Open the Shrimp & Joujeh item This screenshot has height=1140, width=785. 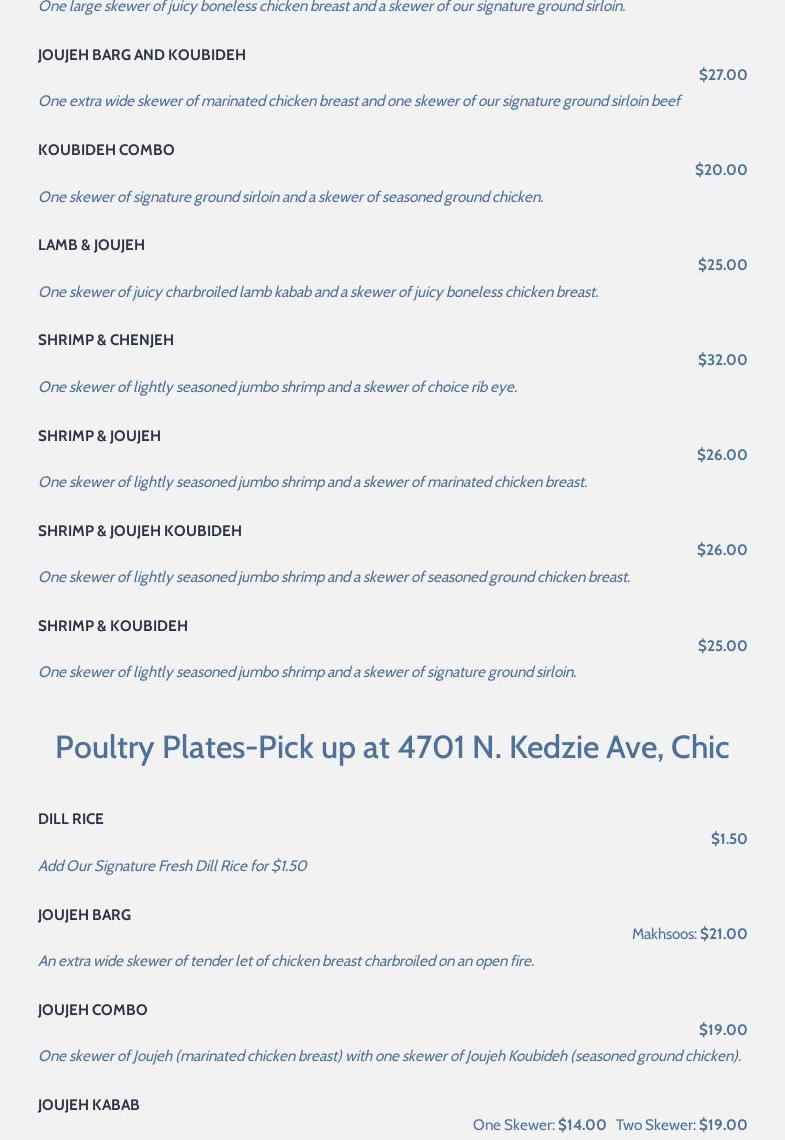99,436
